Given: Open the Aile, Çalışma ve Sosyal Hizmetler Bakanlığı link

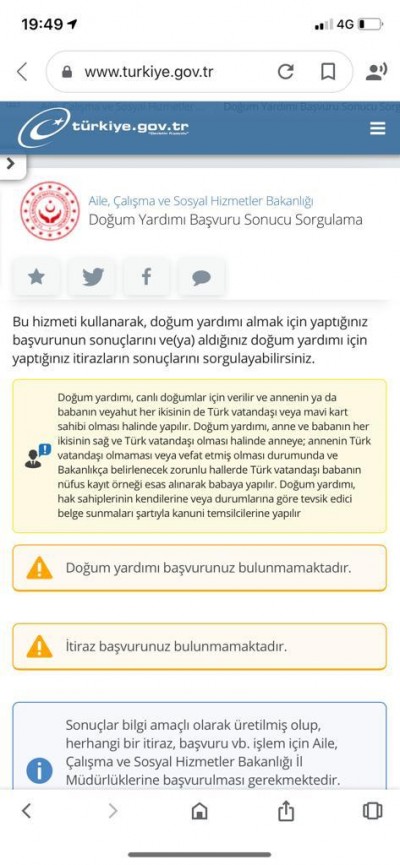Looking at the screenshot, I should [x=201, y=201].
